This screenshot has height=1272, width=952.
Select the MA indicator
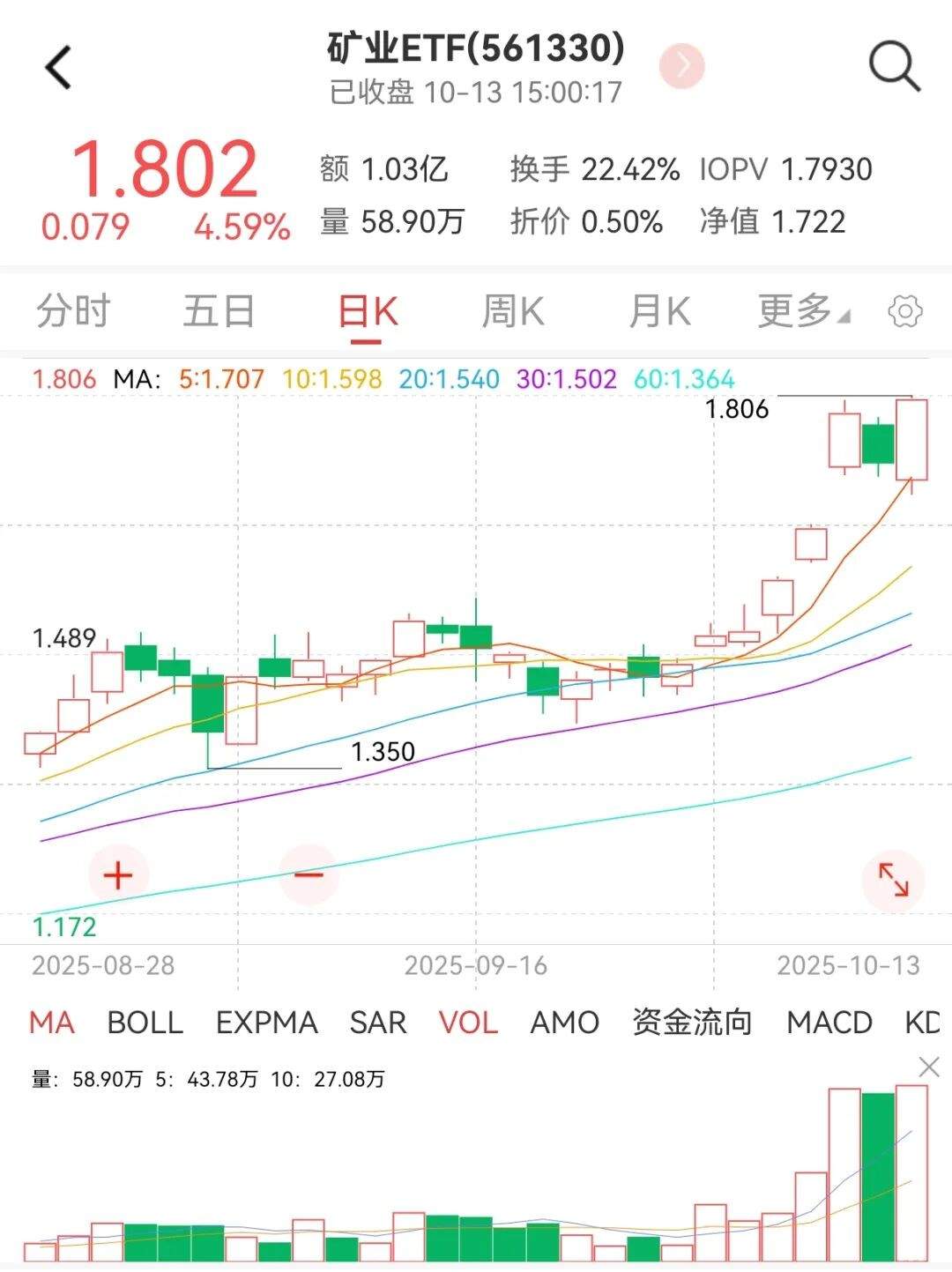pos(51,1023)
